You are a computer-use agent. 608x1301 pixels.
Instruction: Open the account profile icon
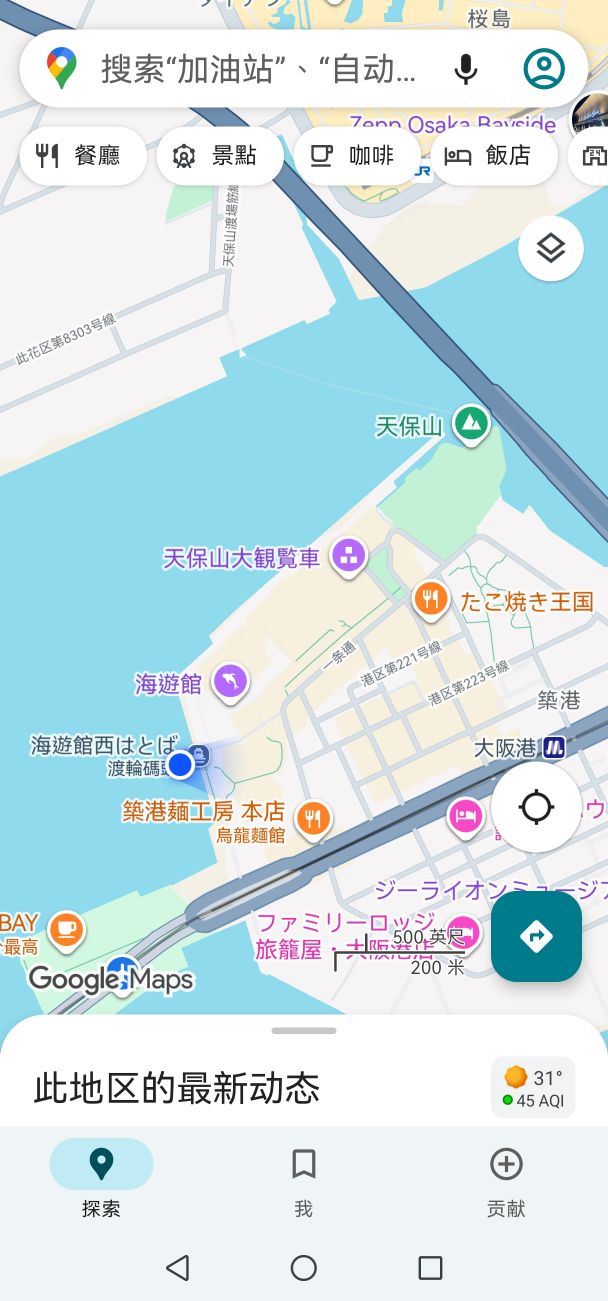(x=544, y=69)
